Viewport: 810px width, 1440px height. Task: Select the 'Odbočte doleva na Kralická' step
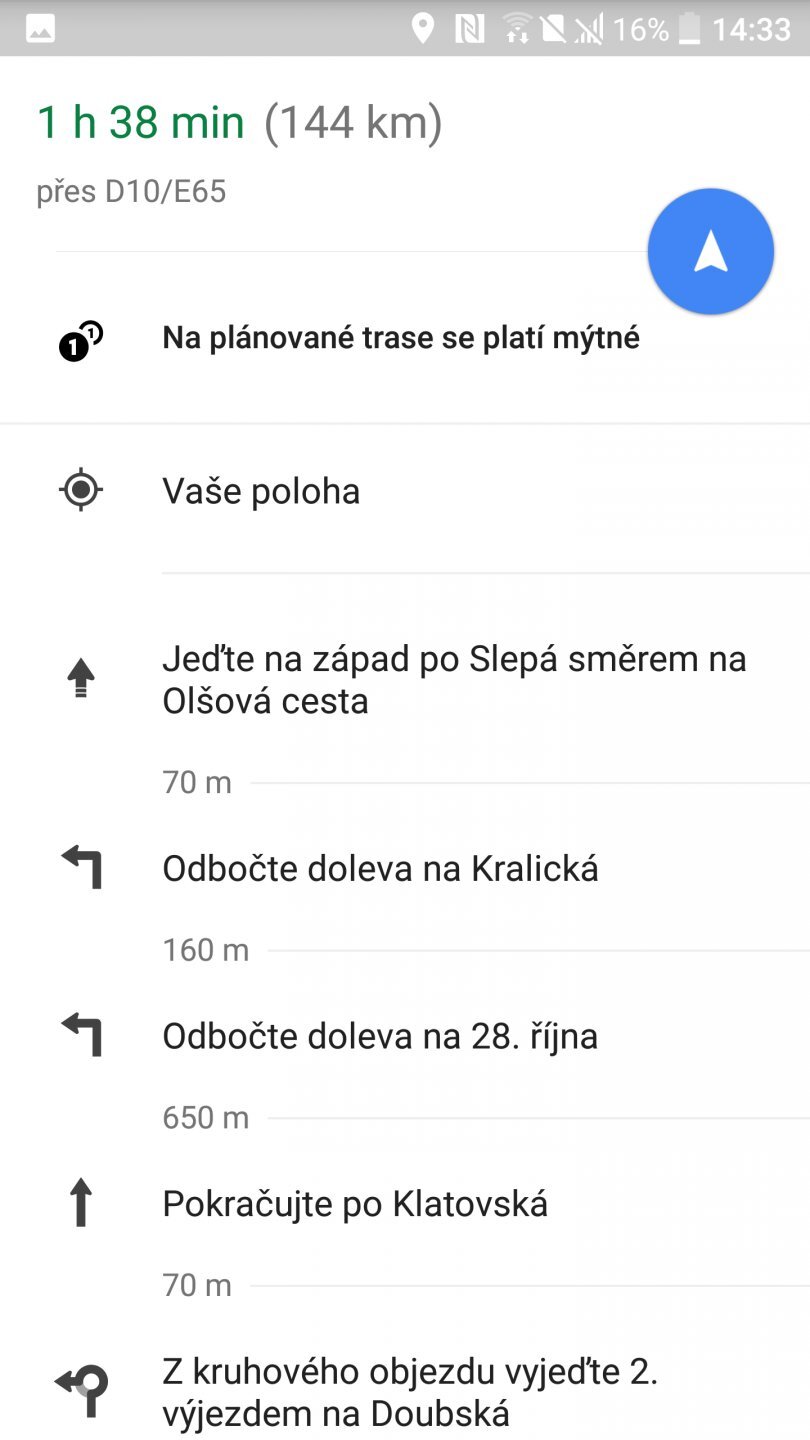(380, 868)
